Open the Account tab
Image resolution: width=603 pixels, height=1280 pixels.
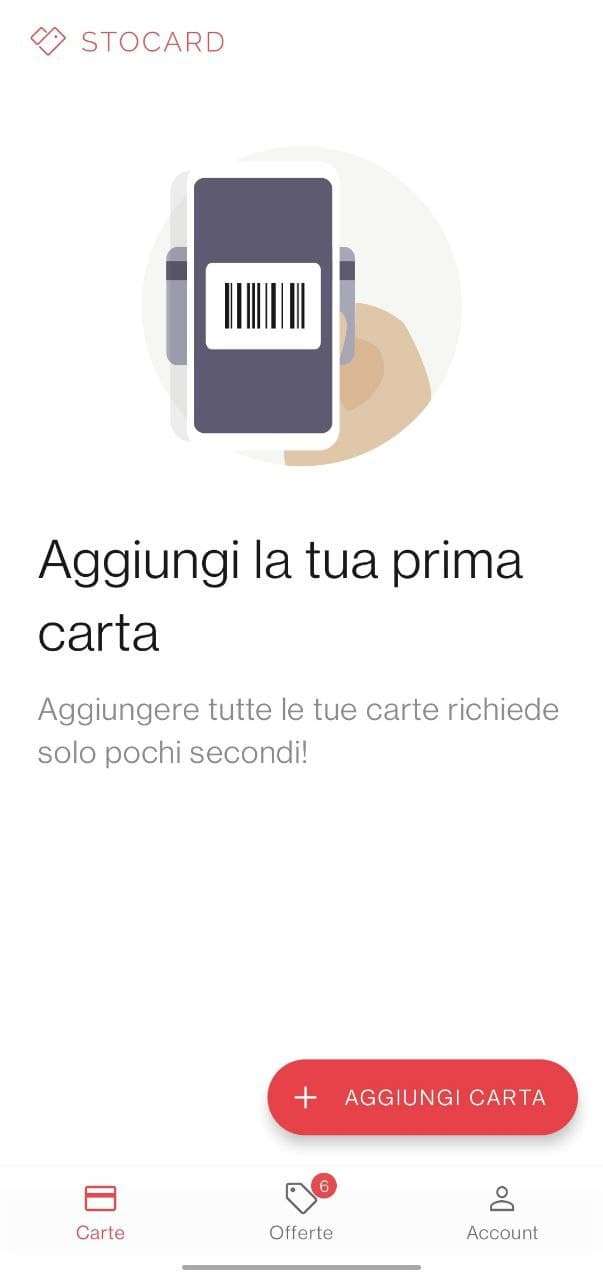pos(502,1211)
